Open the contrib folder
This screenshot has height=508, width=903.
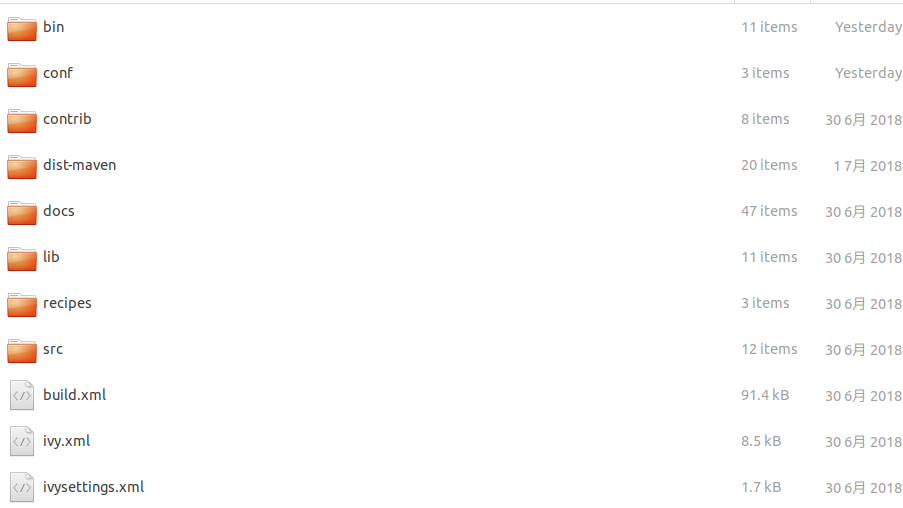coord(67,119)
